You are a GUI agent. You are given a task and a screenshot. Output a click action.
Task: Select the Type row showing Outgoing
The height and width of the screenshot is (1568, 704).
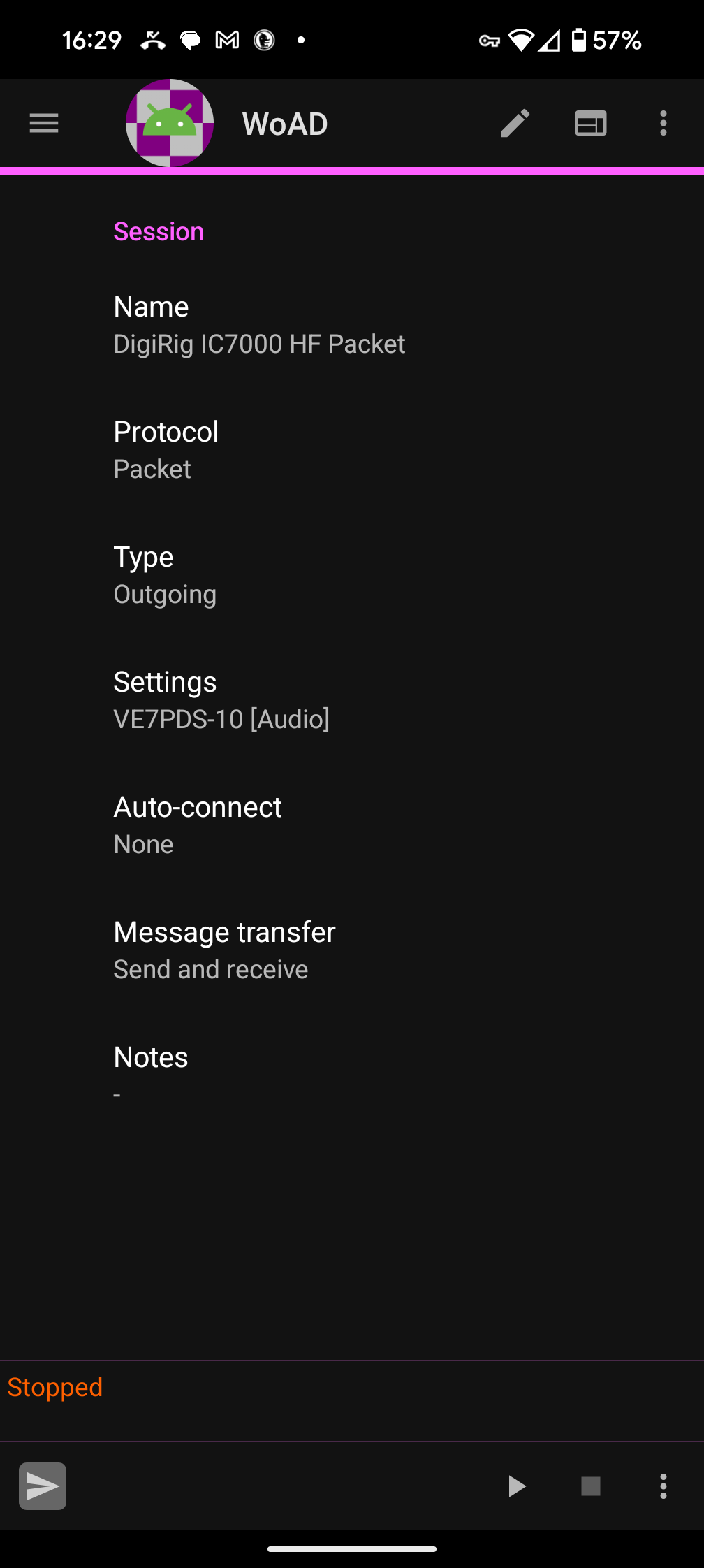coord(352,575)
